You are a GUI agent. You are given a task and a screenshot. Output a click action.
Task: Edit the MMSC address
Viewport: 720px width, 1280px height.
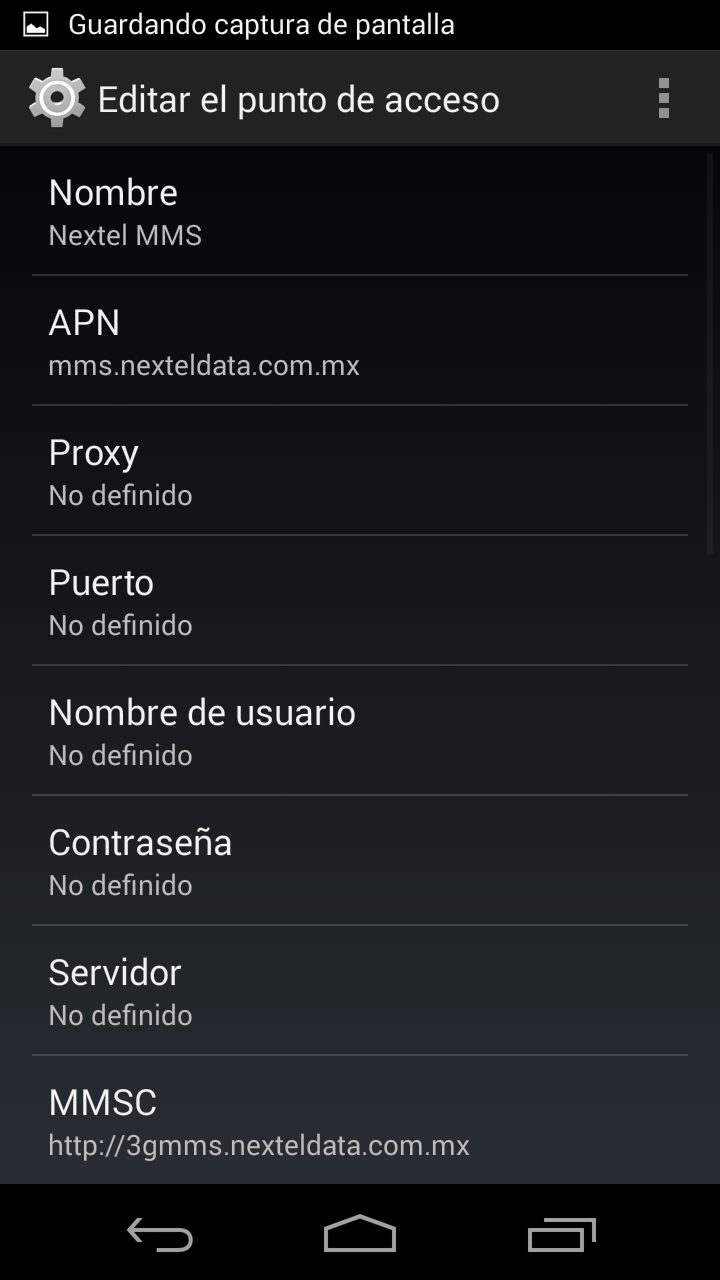359,1122
